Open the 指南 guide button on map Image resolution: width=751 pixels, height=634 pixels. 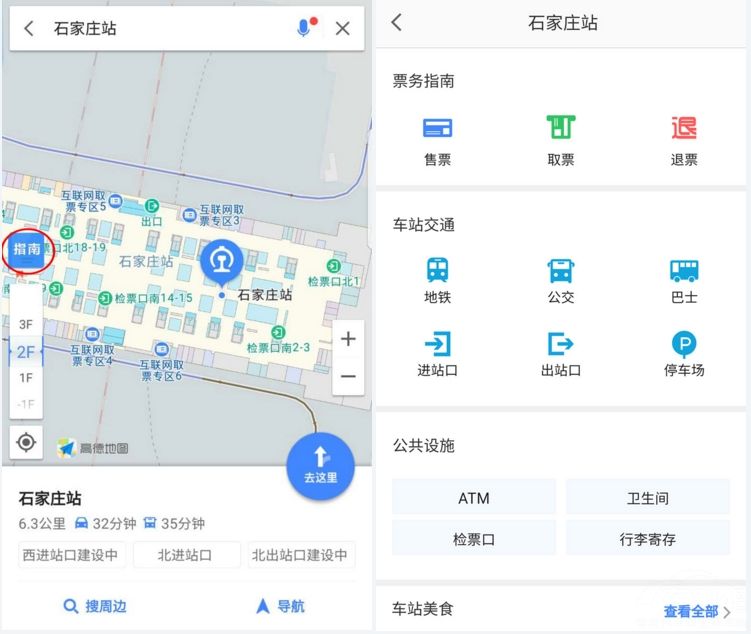pyautogui.click(x=27, y=249)
